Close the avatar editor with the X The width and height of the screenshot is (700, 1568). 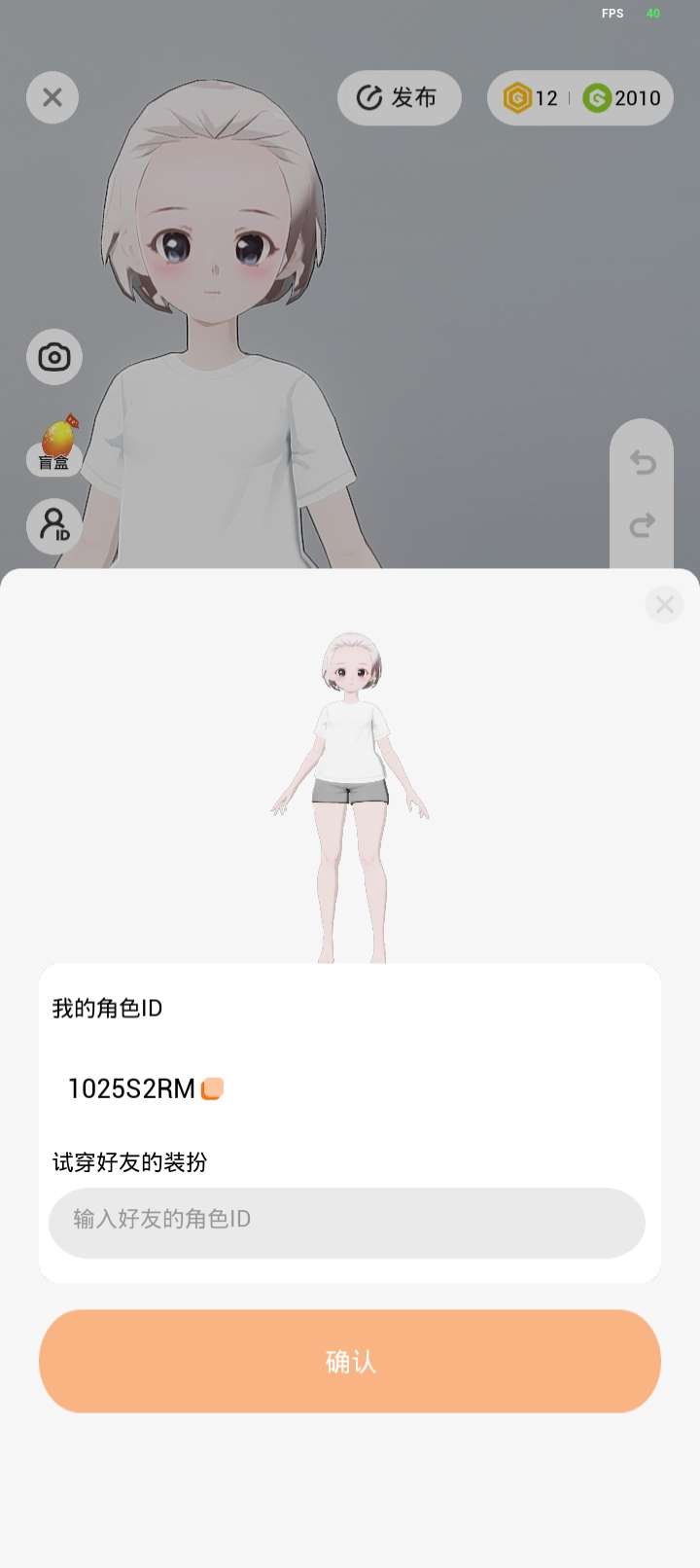(x=52, y=97)
